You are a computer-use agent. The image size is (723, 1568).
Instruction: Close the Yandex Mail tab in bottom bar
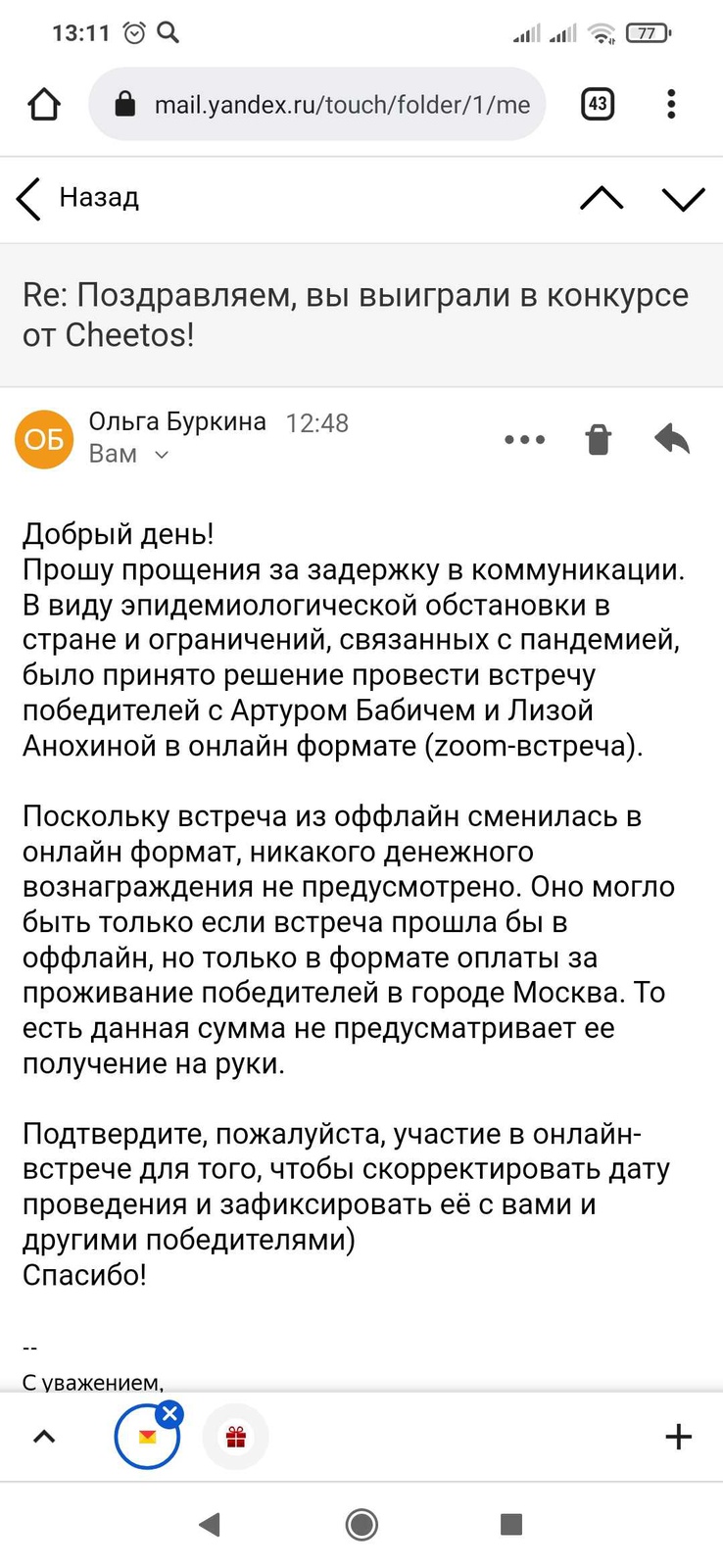[169, 1413]
